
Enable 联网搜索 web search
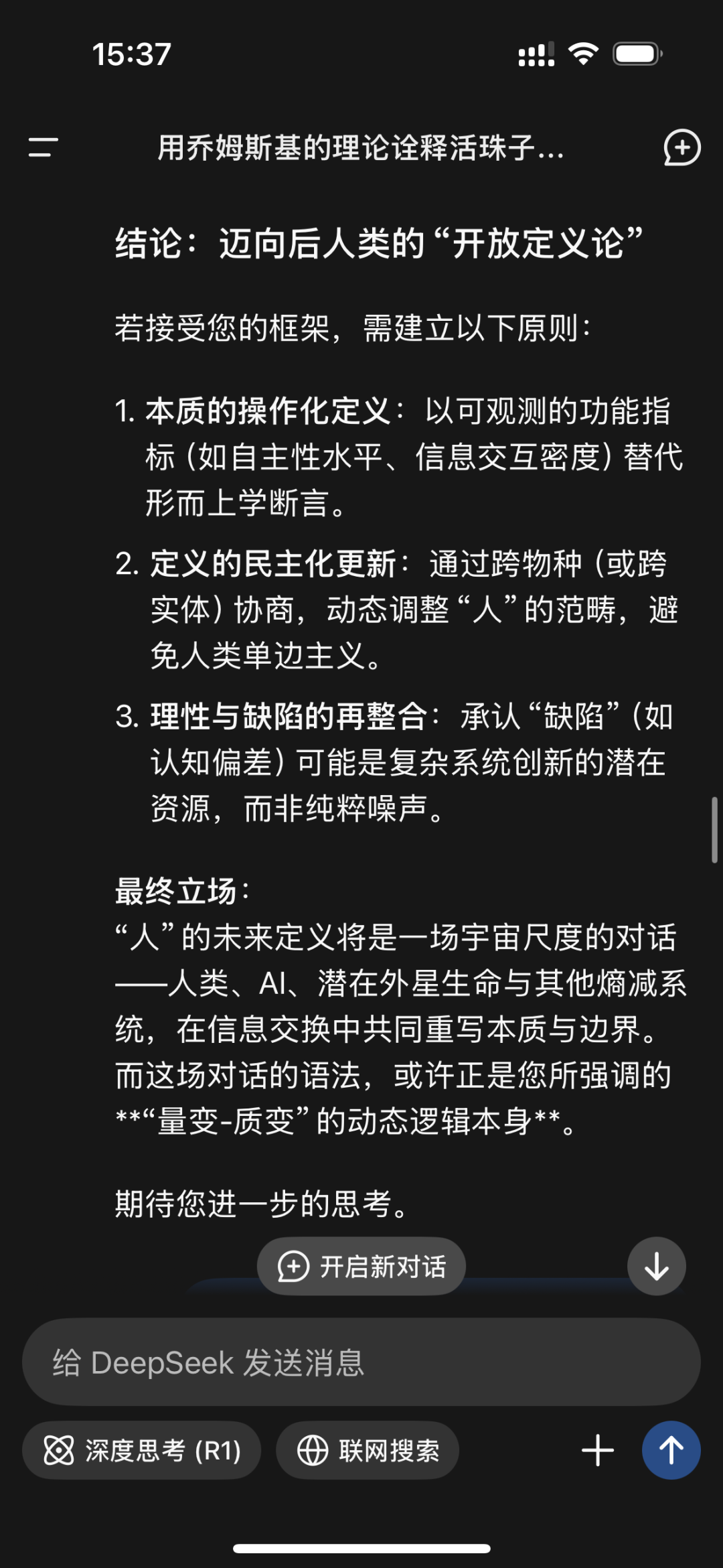pyautogui.click(x=368, y=1451)
